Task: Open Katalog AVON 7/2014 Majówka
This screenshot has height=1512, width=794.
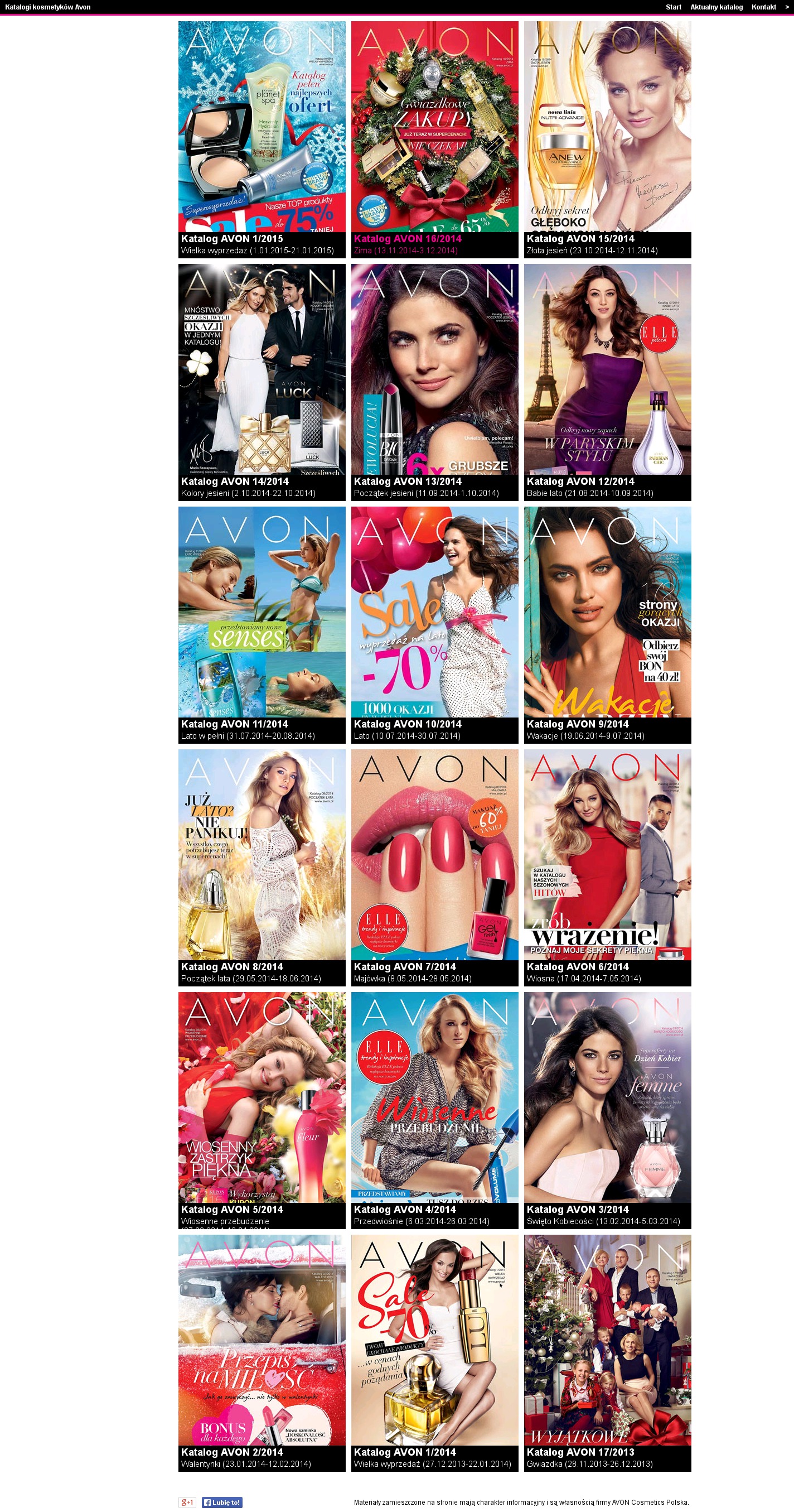Action: pos(434,855)
